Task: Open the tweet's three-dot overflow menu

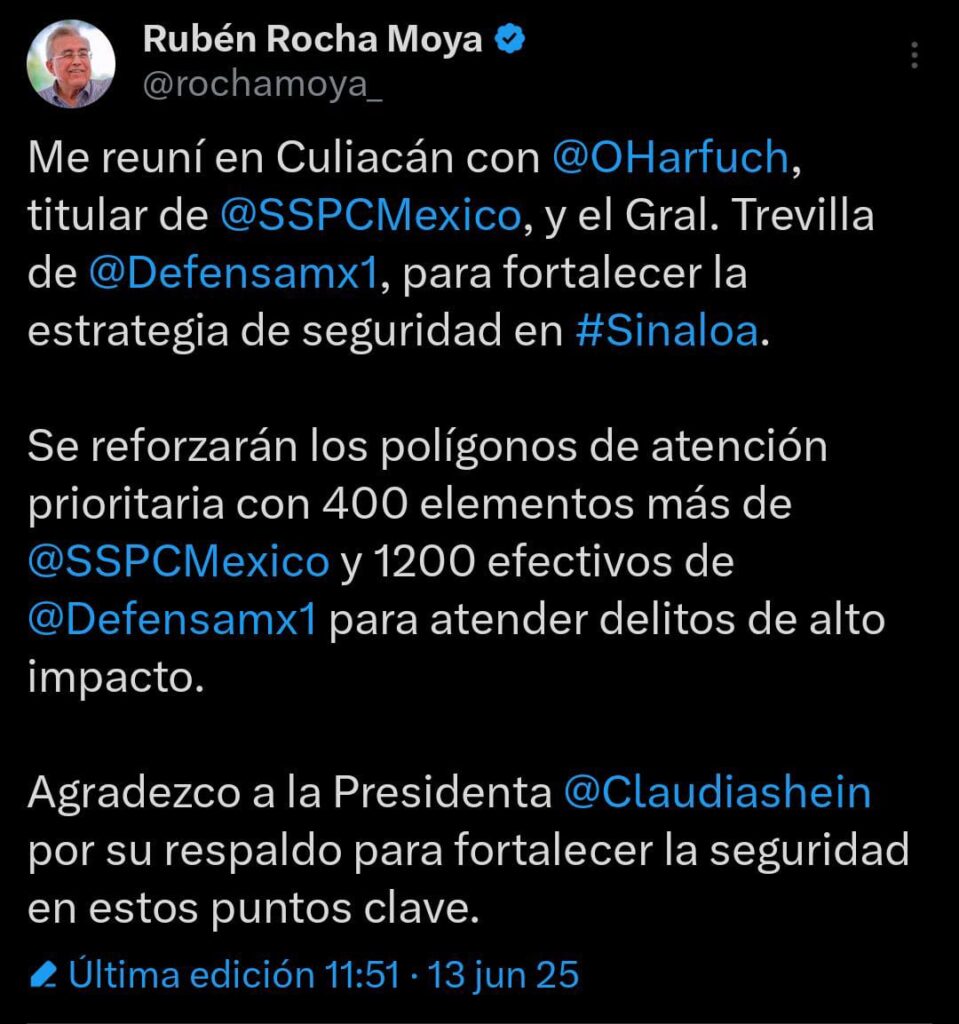Action: click(x=916, y=56)
